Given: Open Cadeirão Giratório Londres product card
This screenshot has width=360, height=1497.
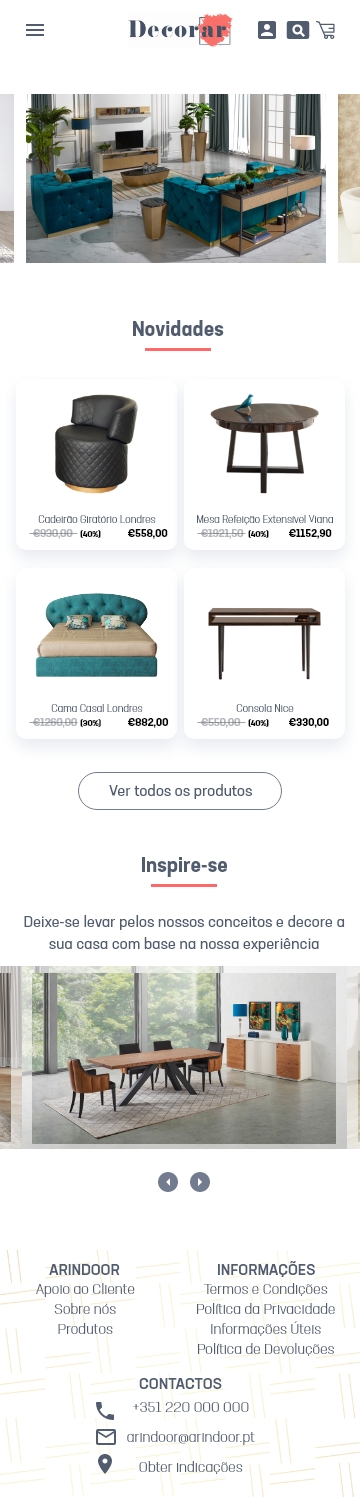Looking at the screenshot, I should coord(97,464).
